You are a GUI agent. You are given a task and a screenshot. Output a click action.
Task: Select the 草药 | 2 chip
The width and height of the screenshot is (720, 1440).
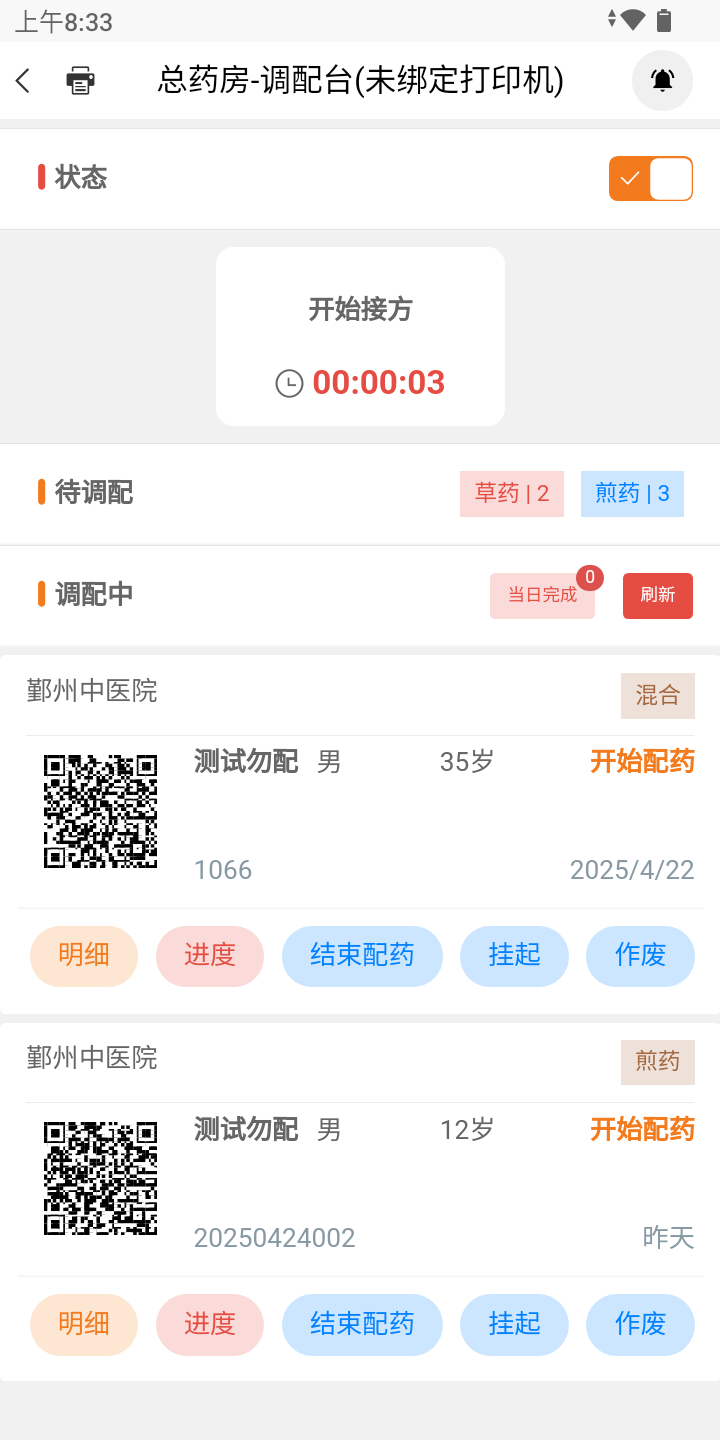512,494
